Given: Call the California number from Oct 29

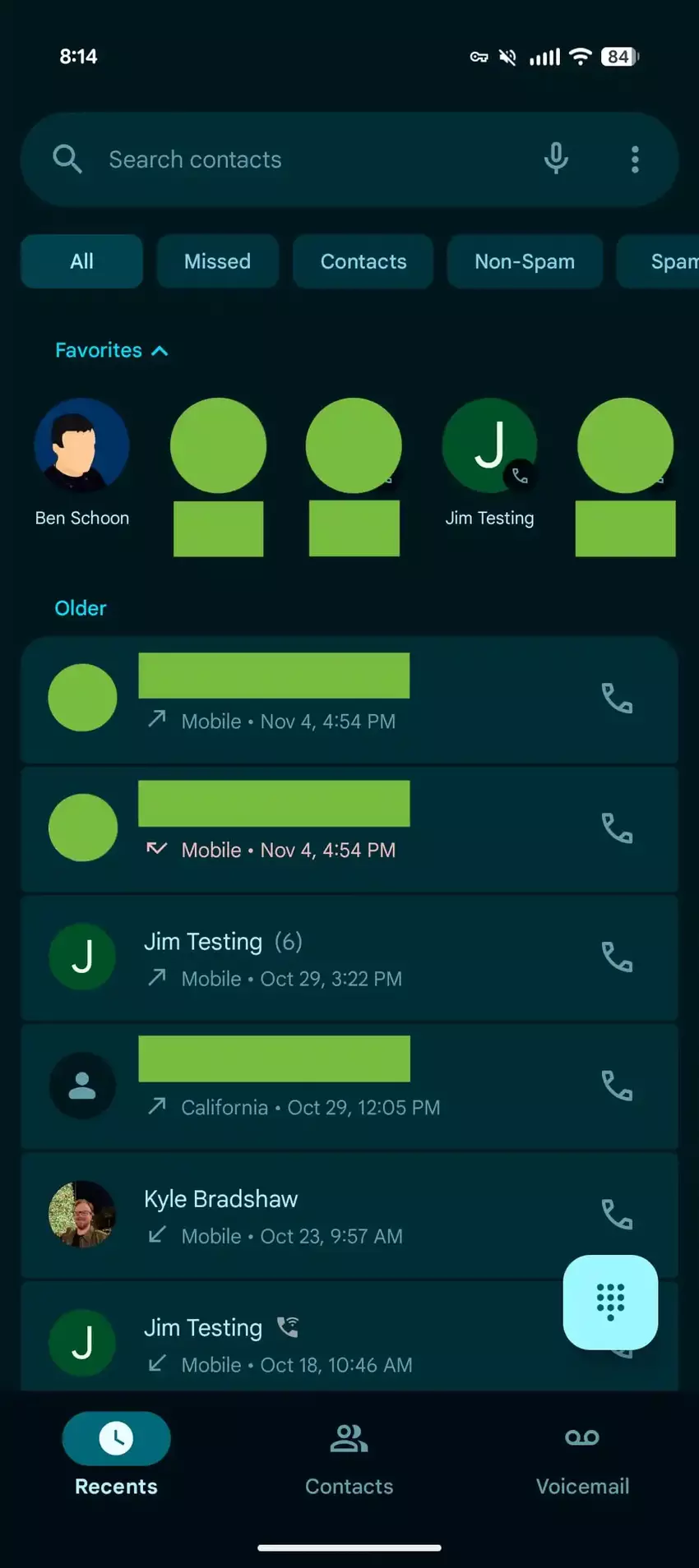Looking at the screenshot, I should click(617, 1086).
